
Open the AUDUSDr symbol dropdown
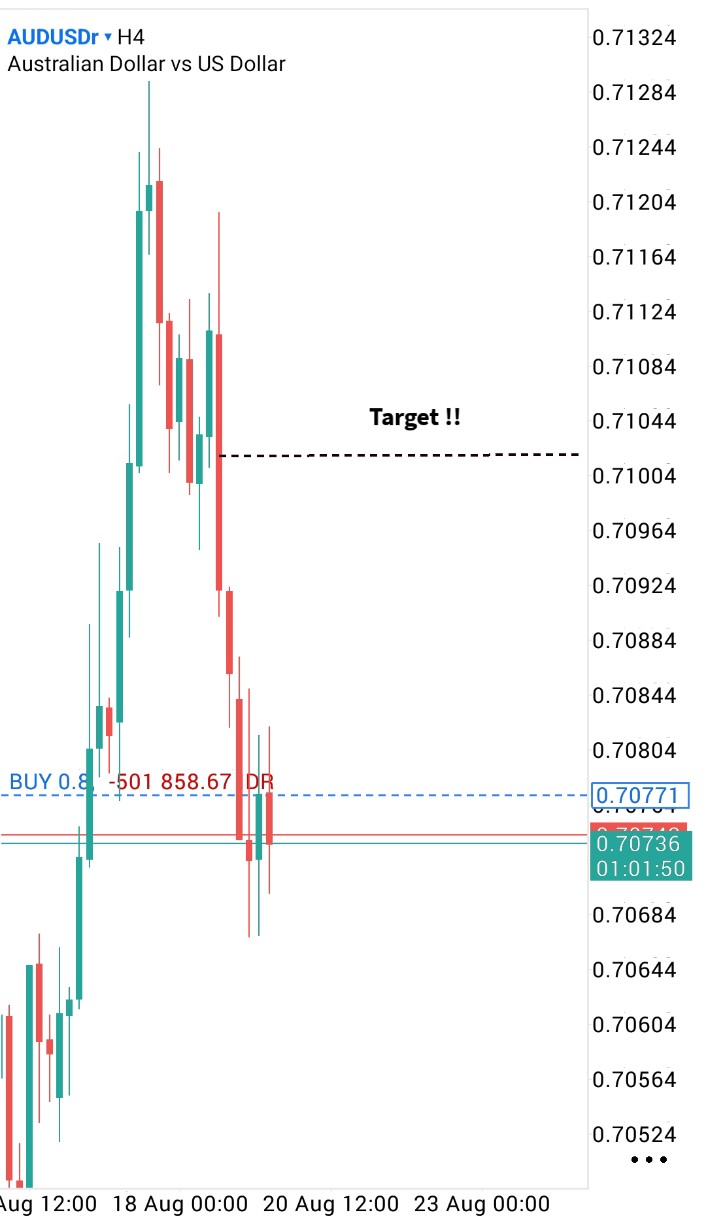tap(60, 38)
